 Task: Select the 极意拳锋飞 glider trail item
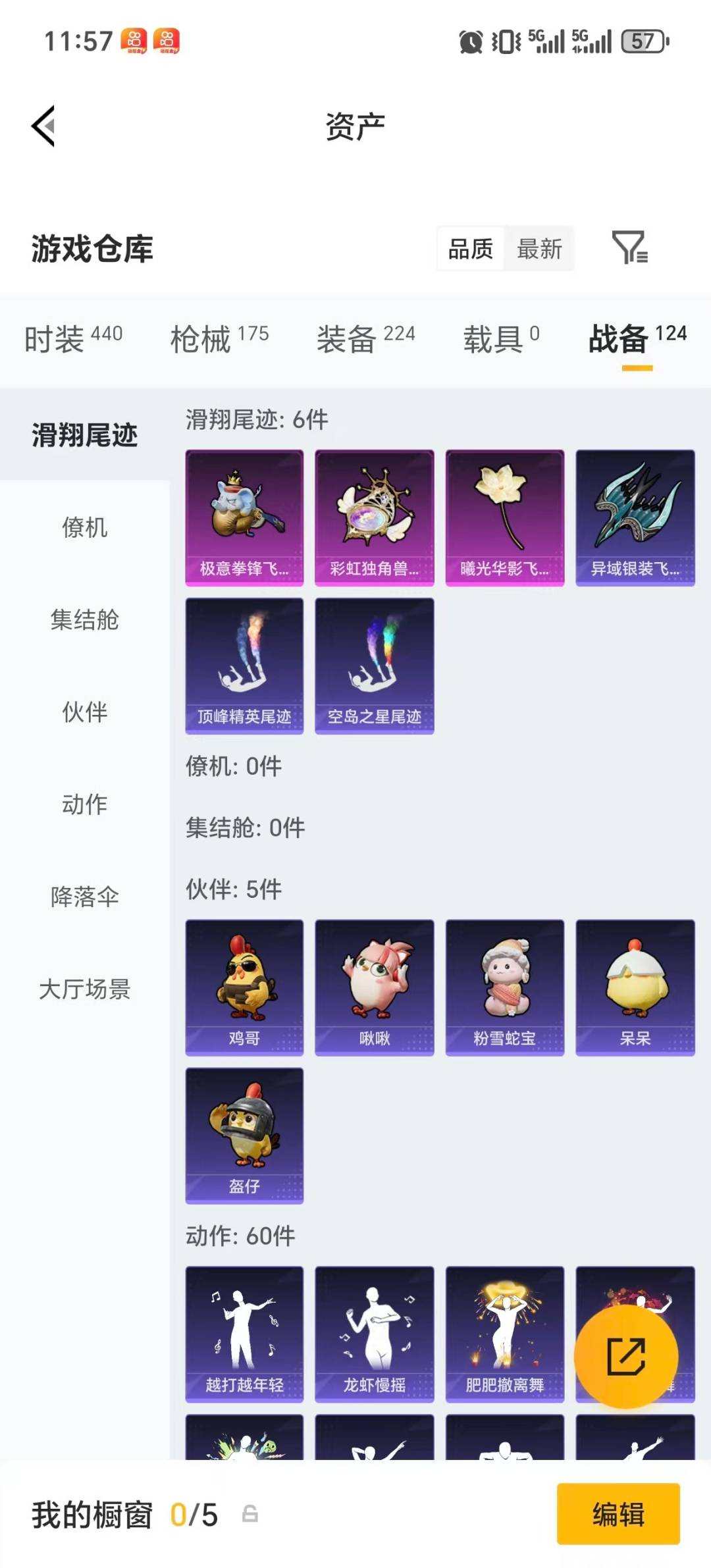tap(244, 517)
